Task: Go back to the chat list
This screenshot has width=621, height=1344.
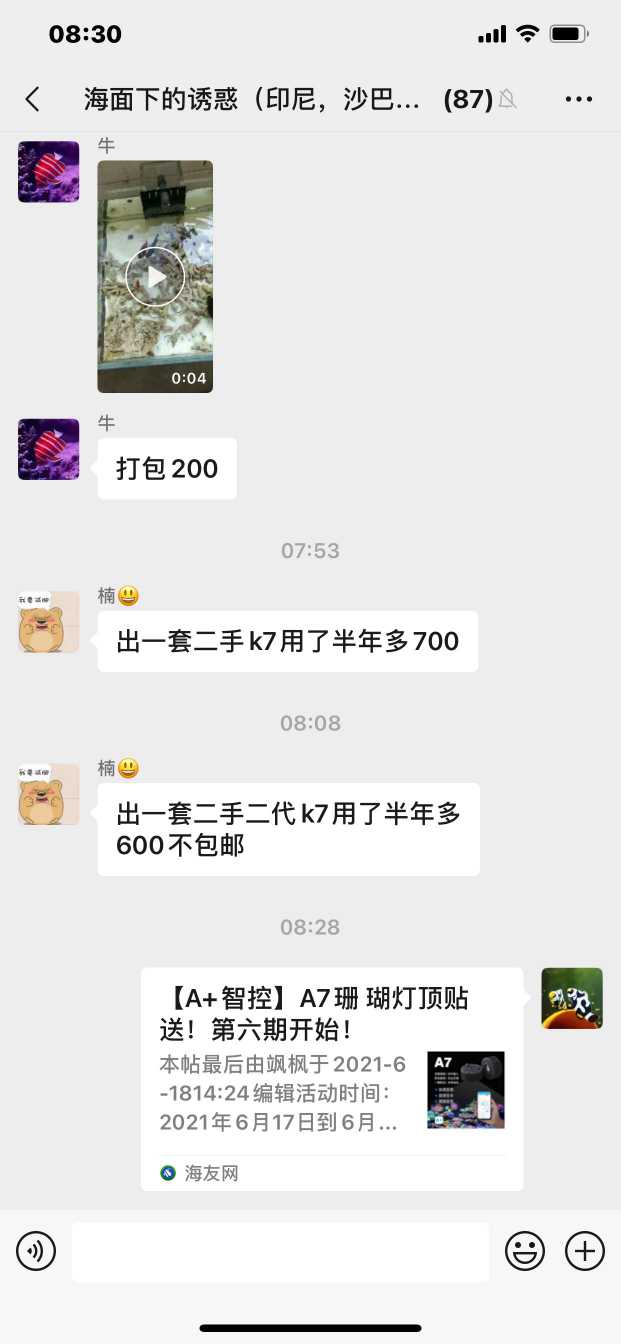Action: [x=33, y=98]
